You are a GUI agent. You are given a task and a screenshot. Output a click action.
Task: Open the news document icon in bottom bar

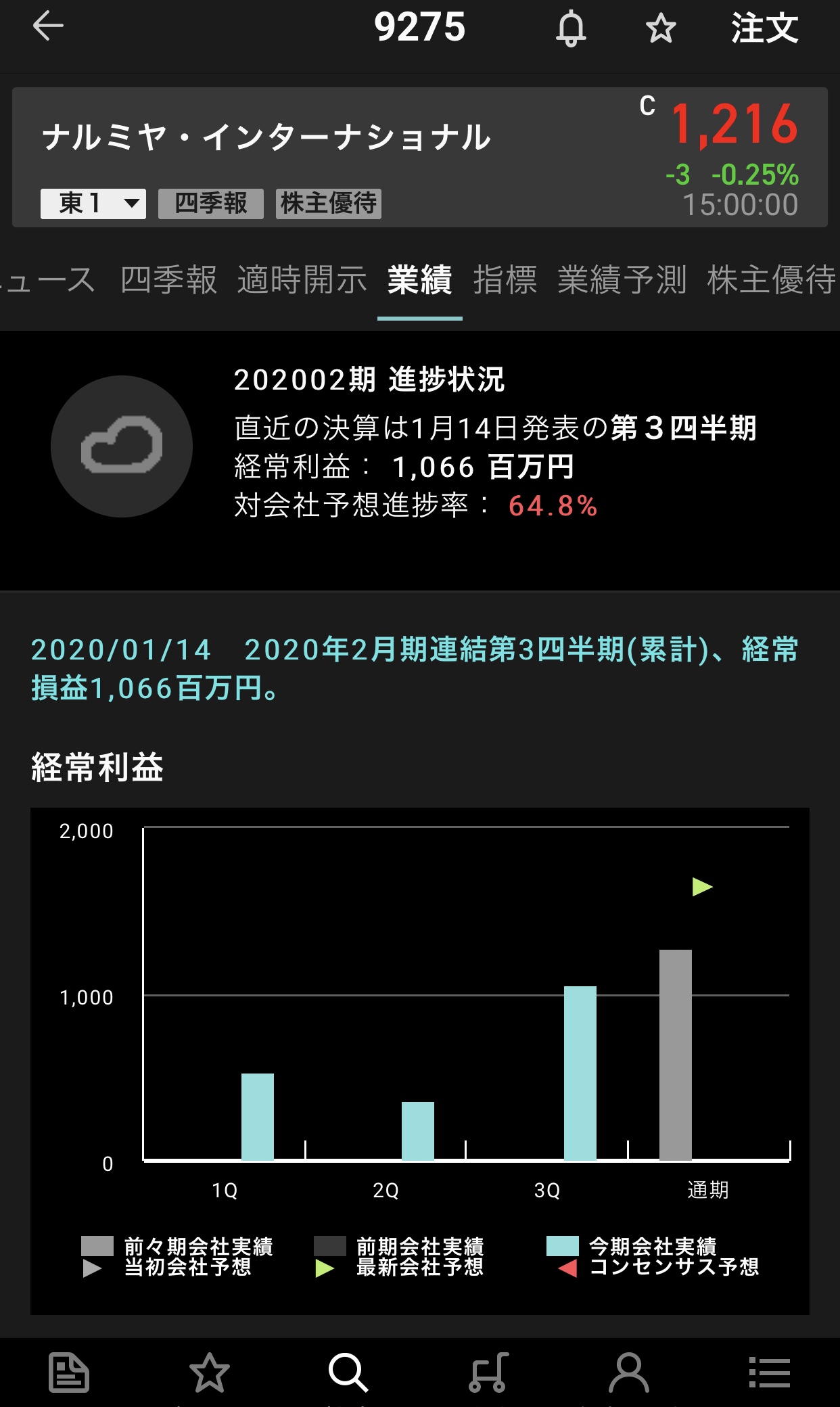[x=69, y=1373]
